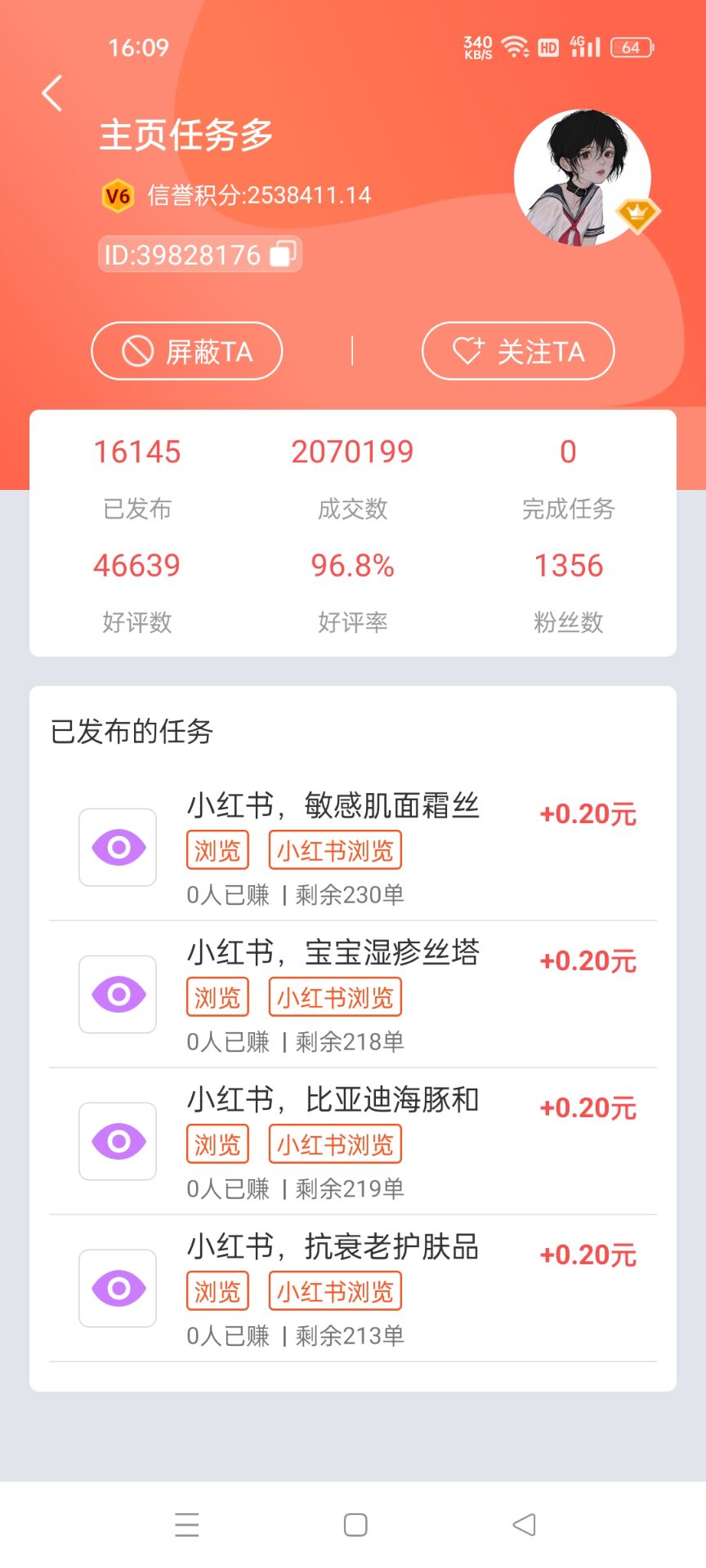Open the system recent apps menu

(187, 1525)
